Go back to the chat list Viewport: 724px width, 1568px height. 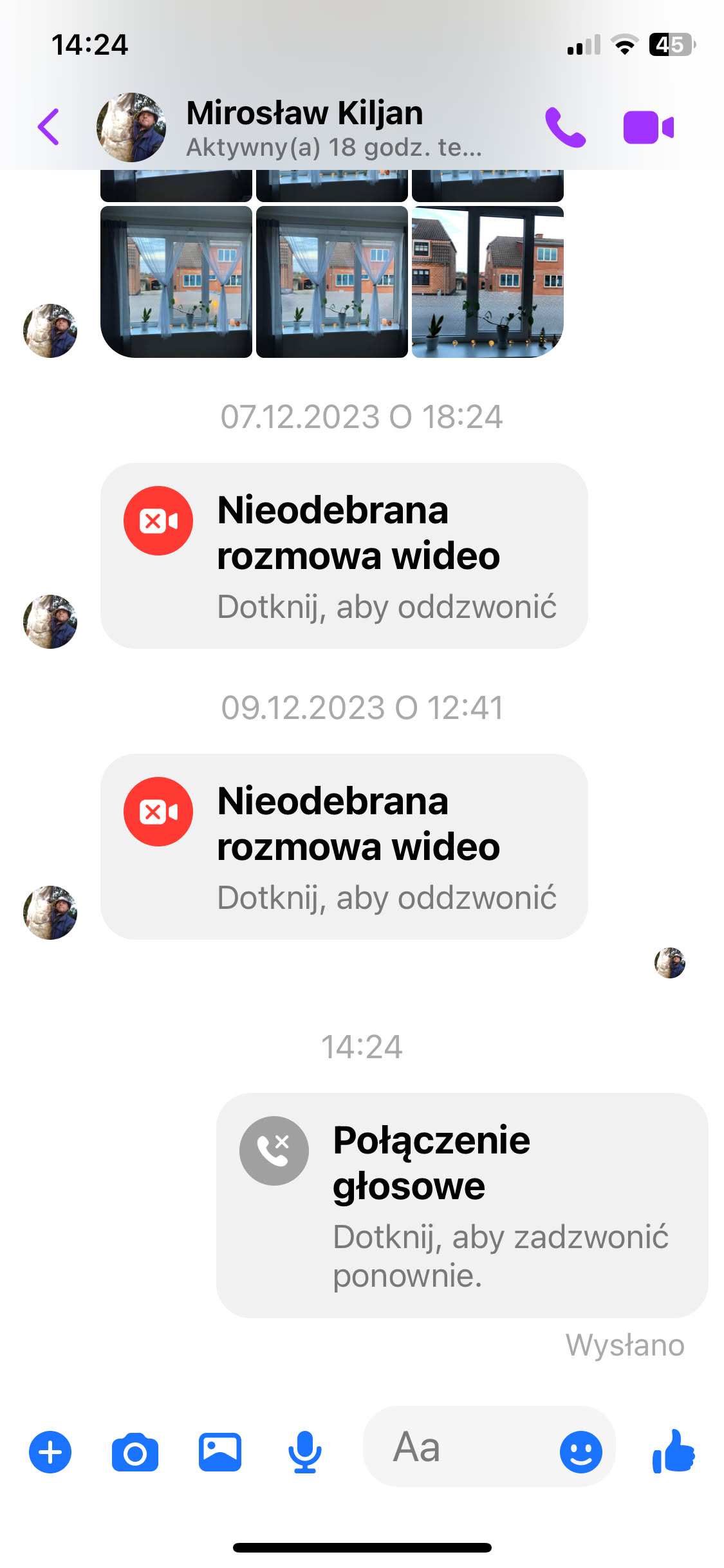(x=49, y=127)
